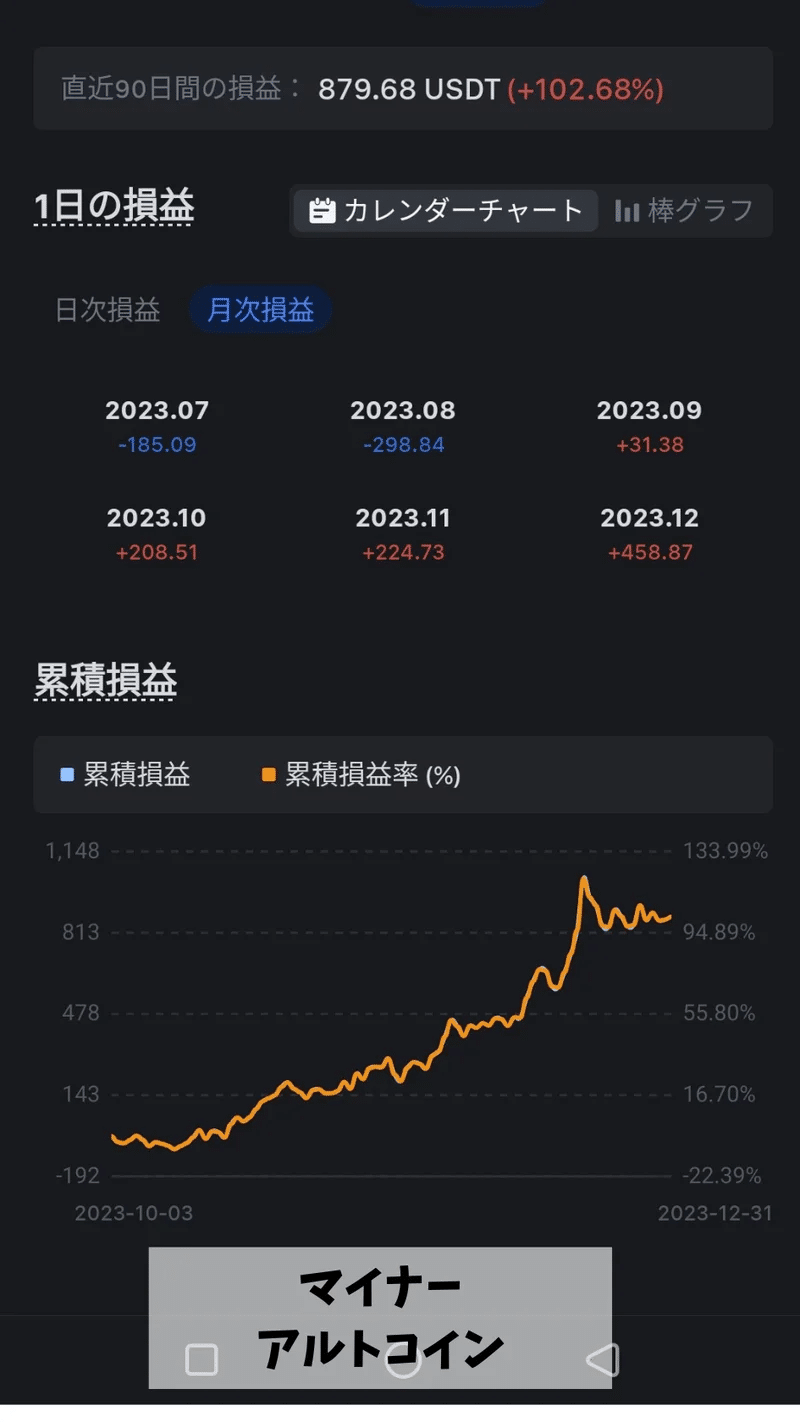Tap the Android back triangle icon

[x=603, y=1359]
